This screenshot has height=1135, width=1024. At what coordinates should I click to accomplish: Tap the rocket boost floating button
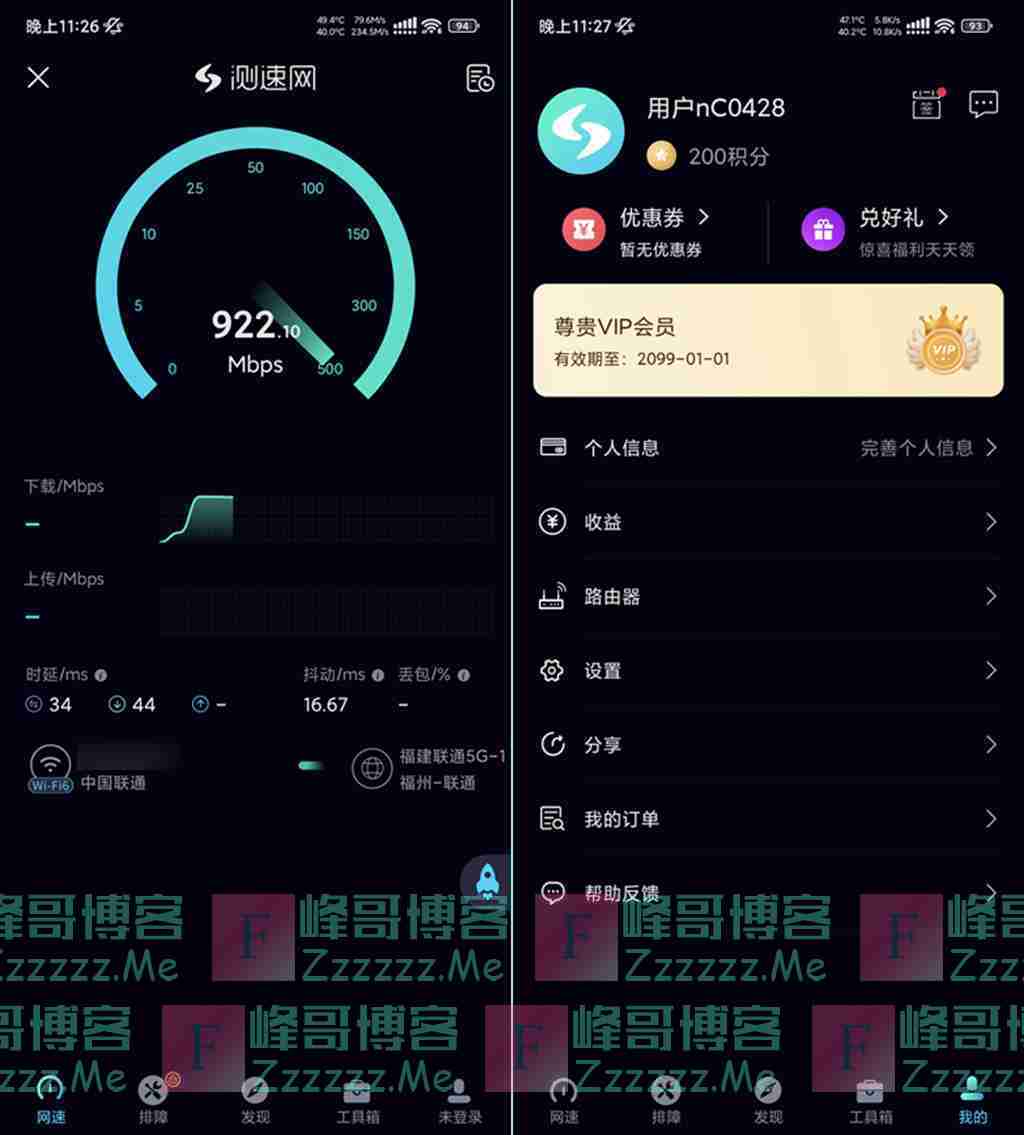pyautogui.click(x=486, y=879)
